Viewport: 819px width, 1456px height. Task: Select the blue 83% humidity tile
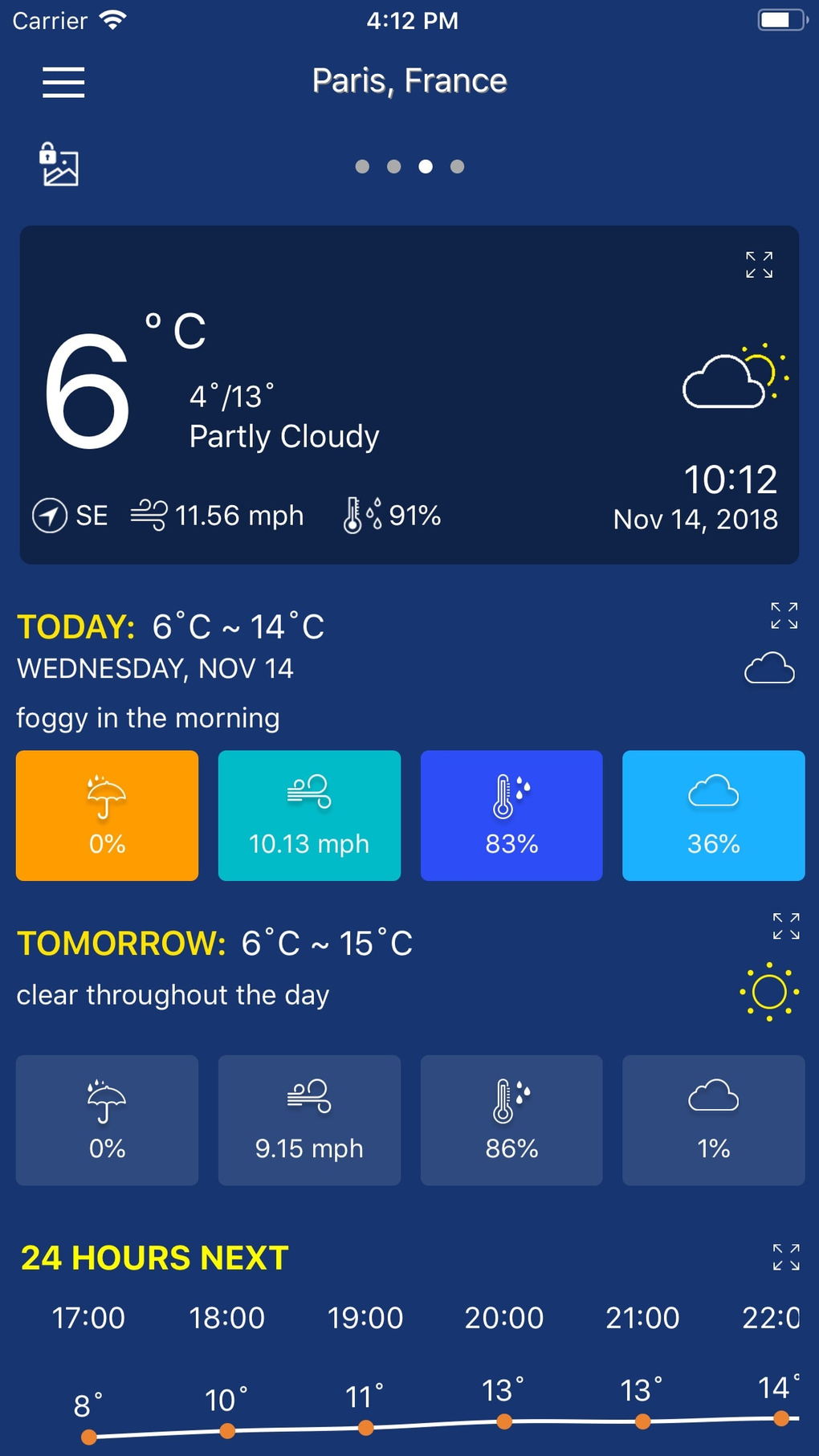click(x=511, y=815)
